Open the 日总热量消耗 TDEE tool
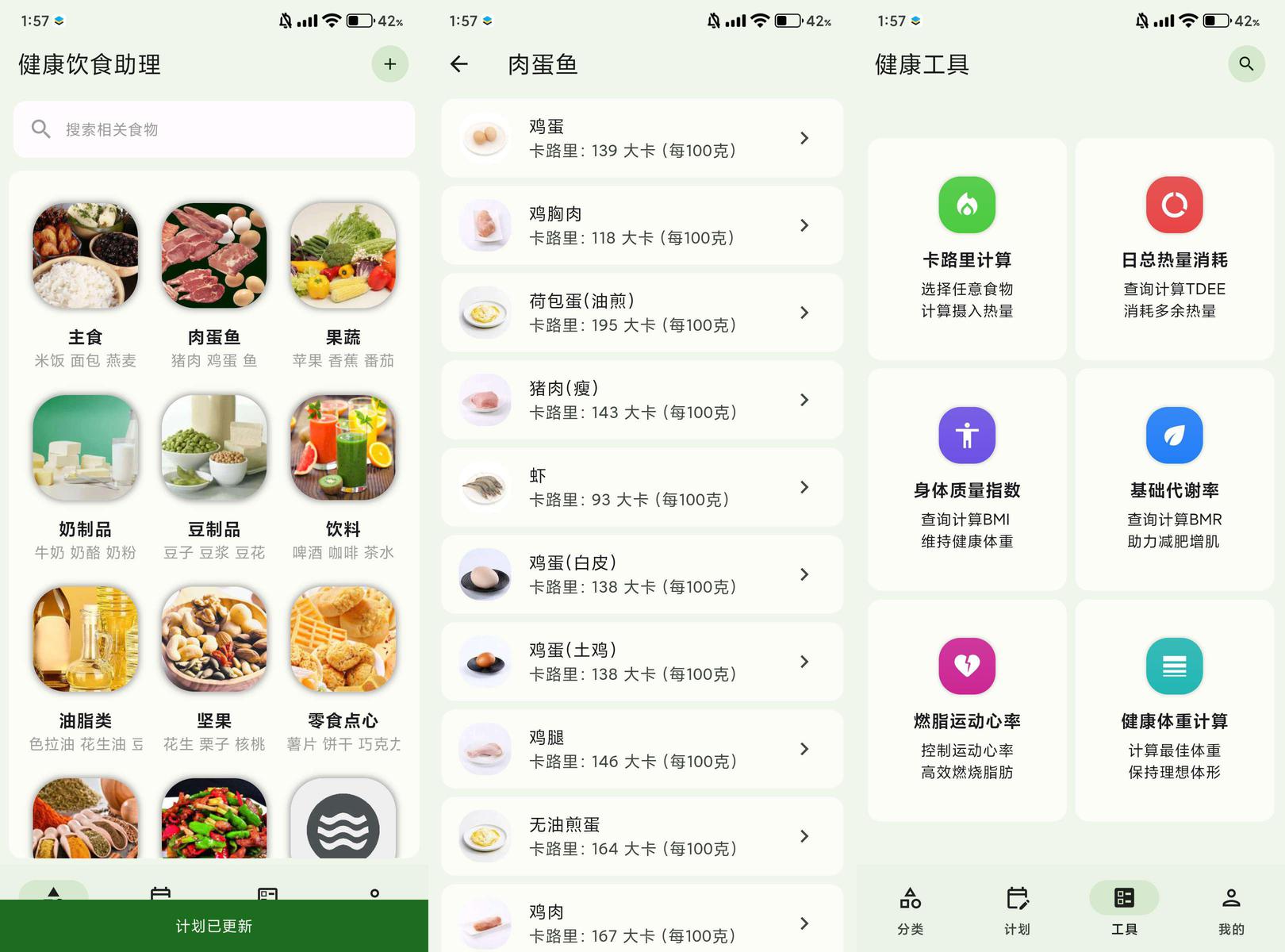Image resolution: width=1285 pixels, height=952 pixels. [x=1174, y=248]
